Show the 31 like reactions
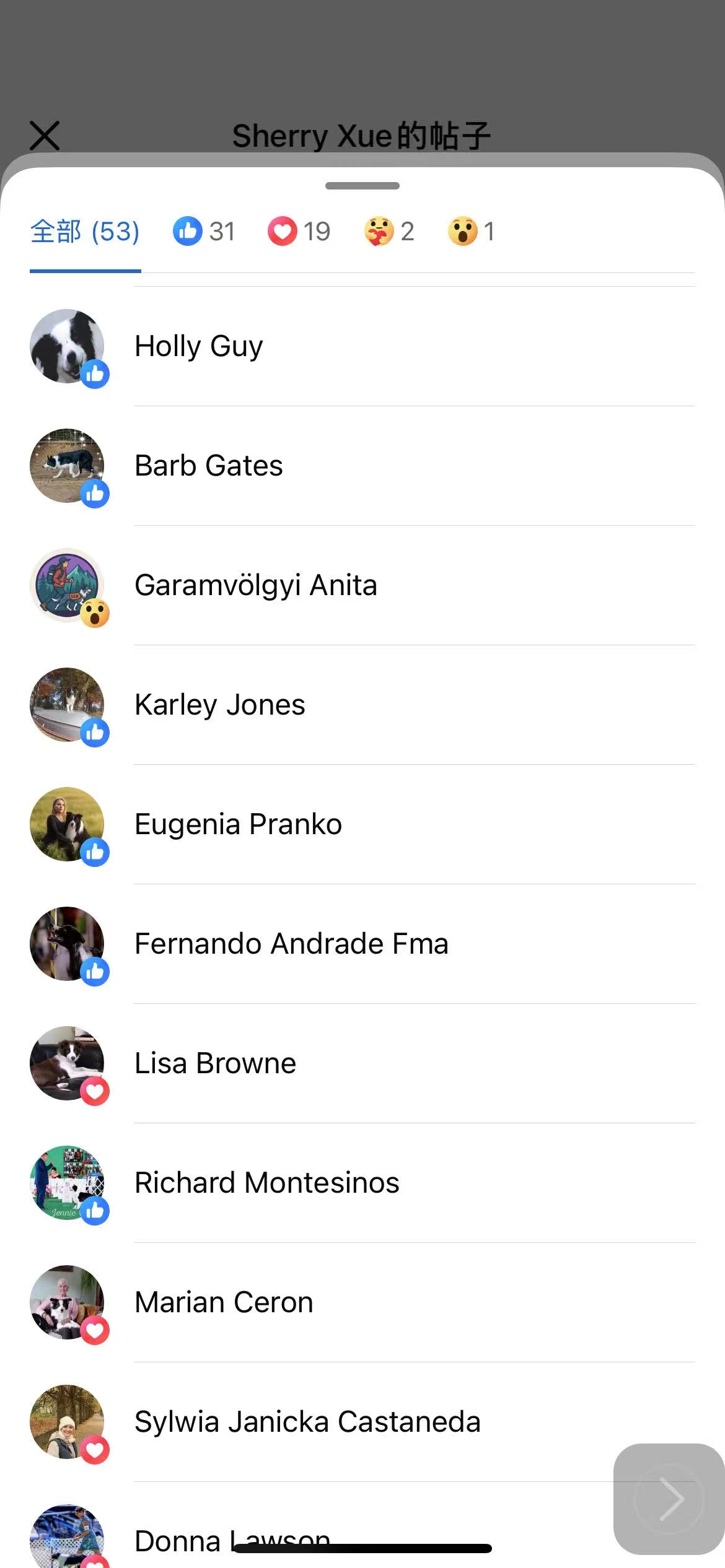 pyautogui.click(x=204, y=232)
